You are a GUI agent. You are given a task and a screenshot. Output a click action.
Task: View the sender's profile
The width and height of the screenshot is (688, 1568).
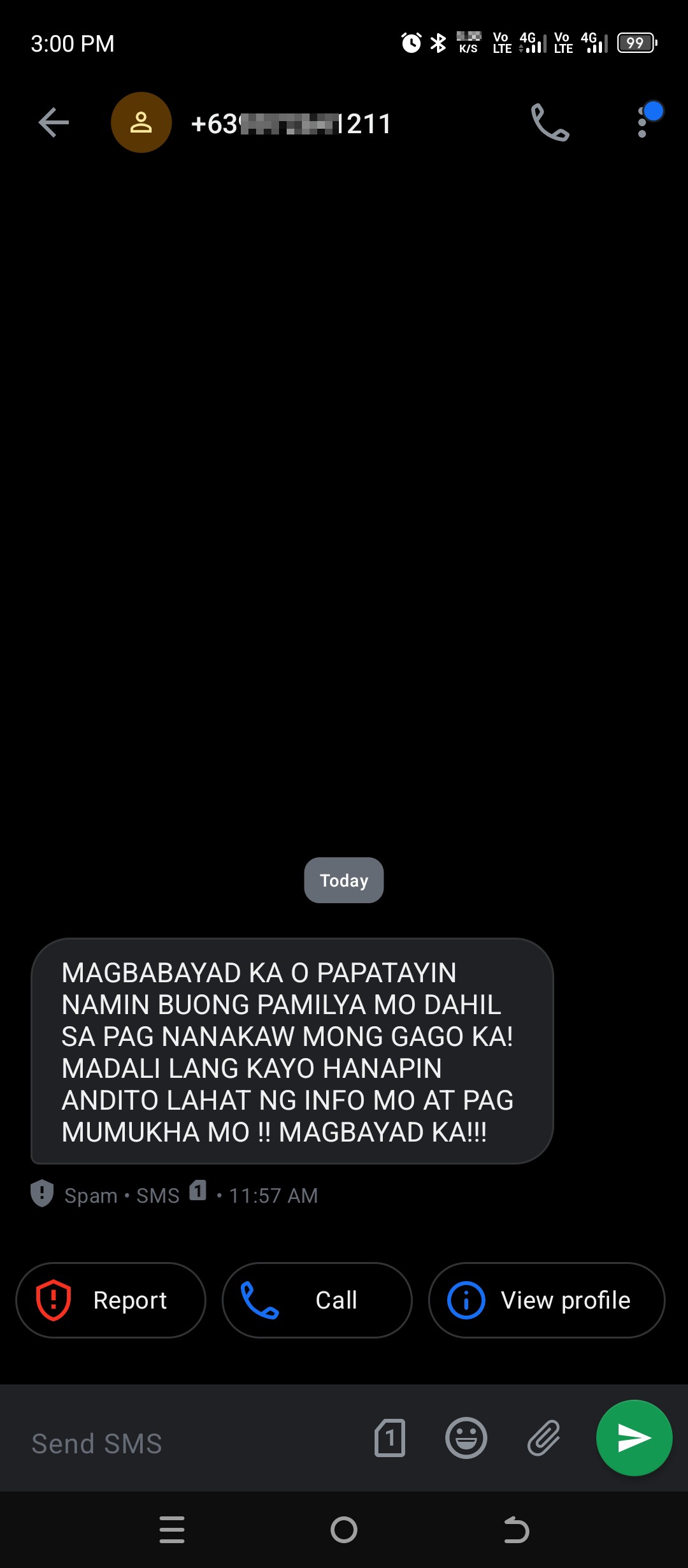click(547, 1300)
